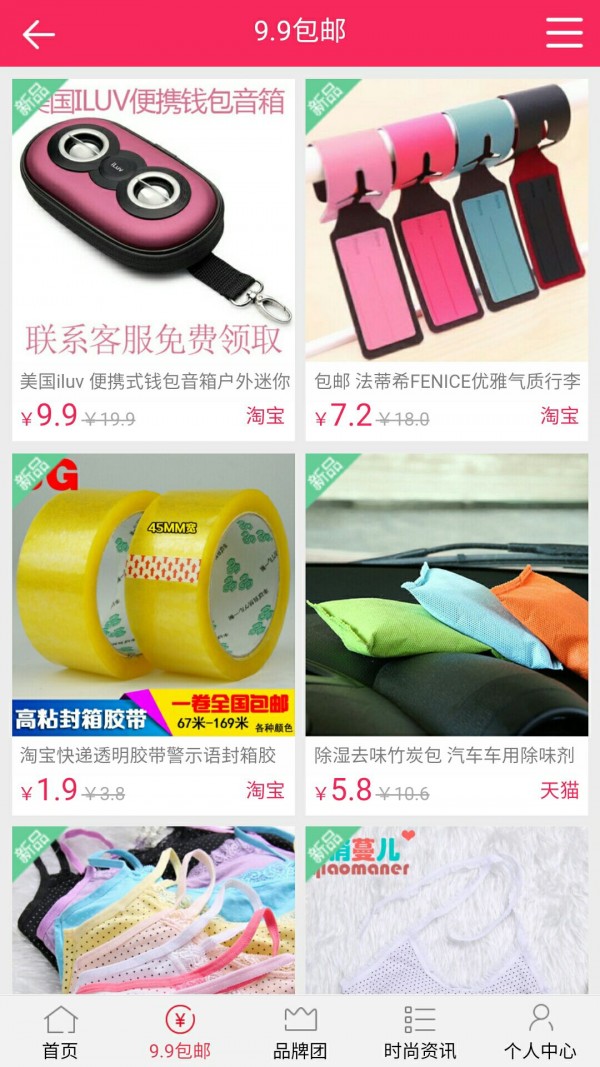600x1067 pixels.
Task: Switch to the 品牌团 tab
Action: pos(300,1032)
